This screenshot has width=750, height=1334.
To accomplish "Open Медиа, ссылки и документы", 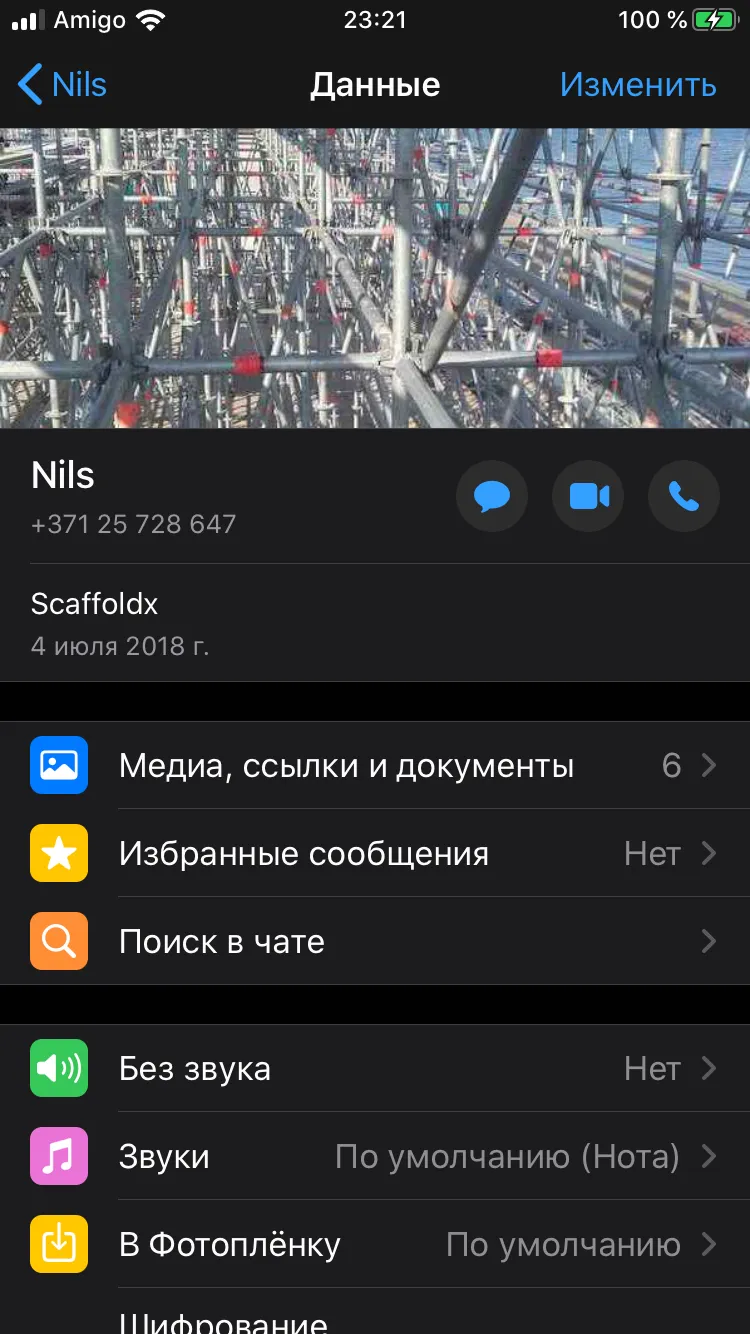I will [x=375, y=766].
